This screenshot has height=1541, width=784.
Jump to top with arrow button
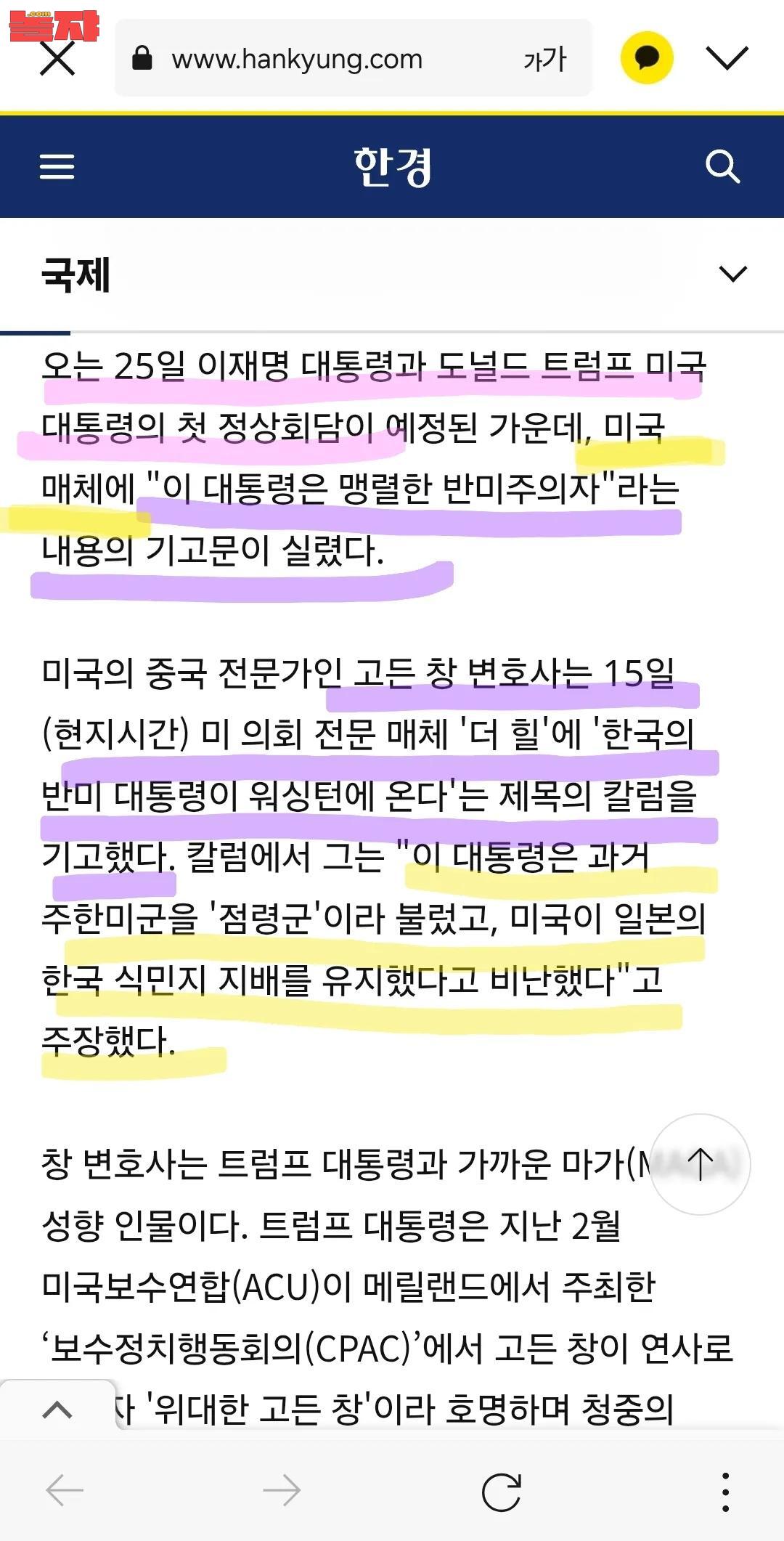700,1164
